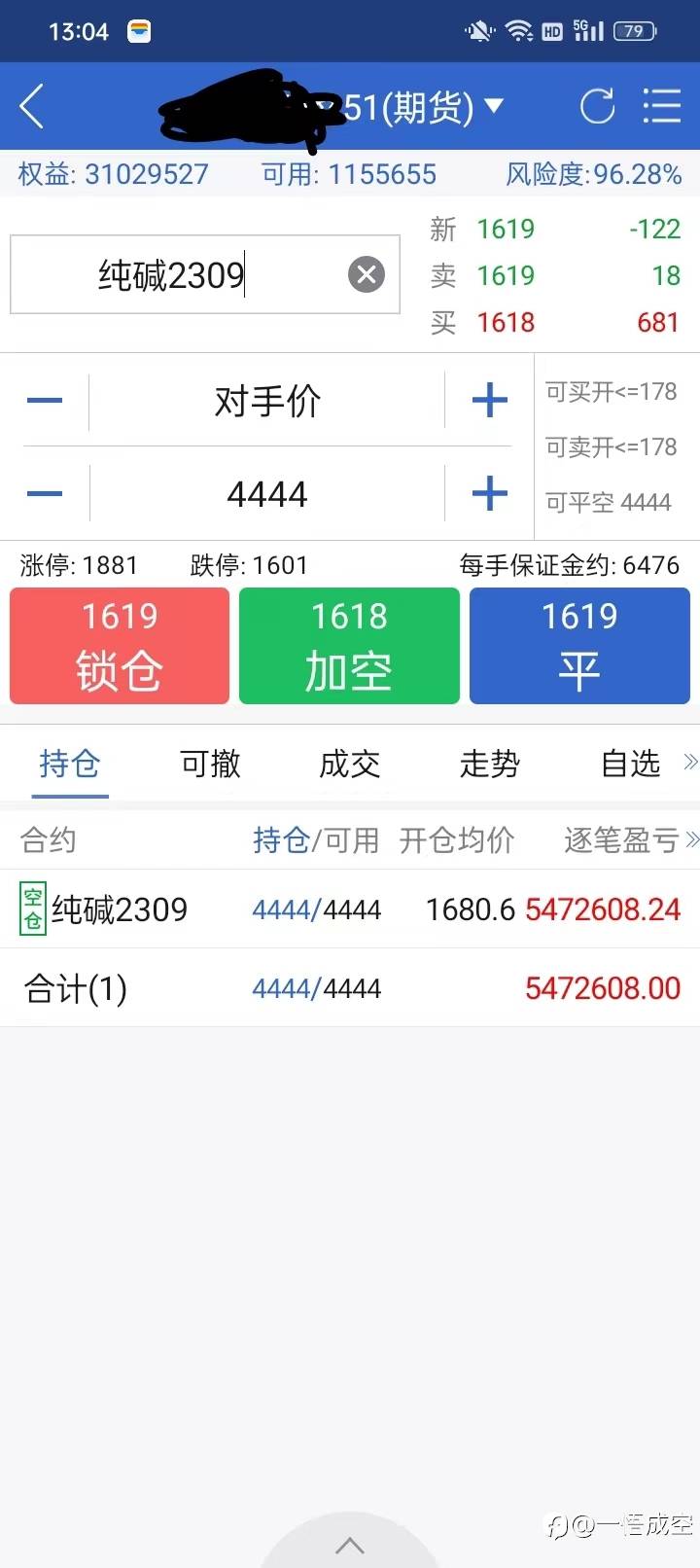700x1568 pixels.
Task: Tap the green 加空 button
Action: [349, 646]
